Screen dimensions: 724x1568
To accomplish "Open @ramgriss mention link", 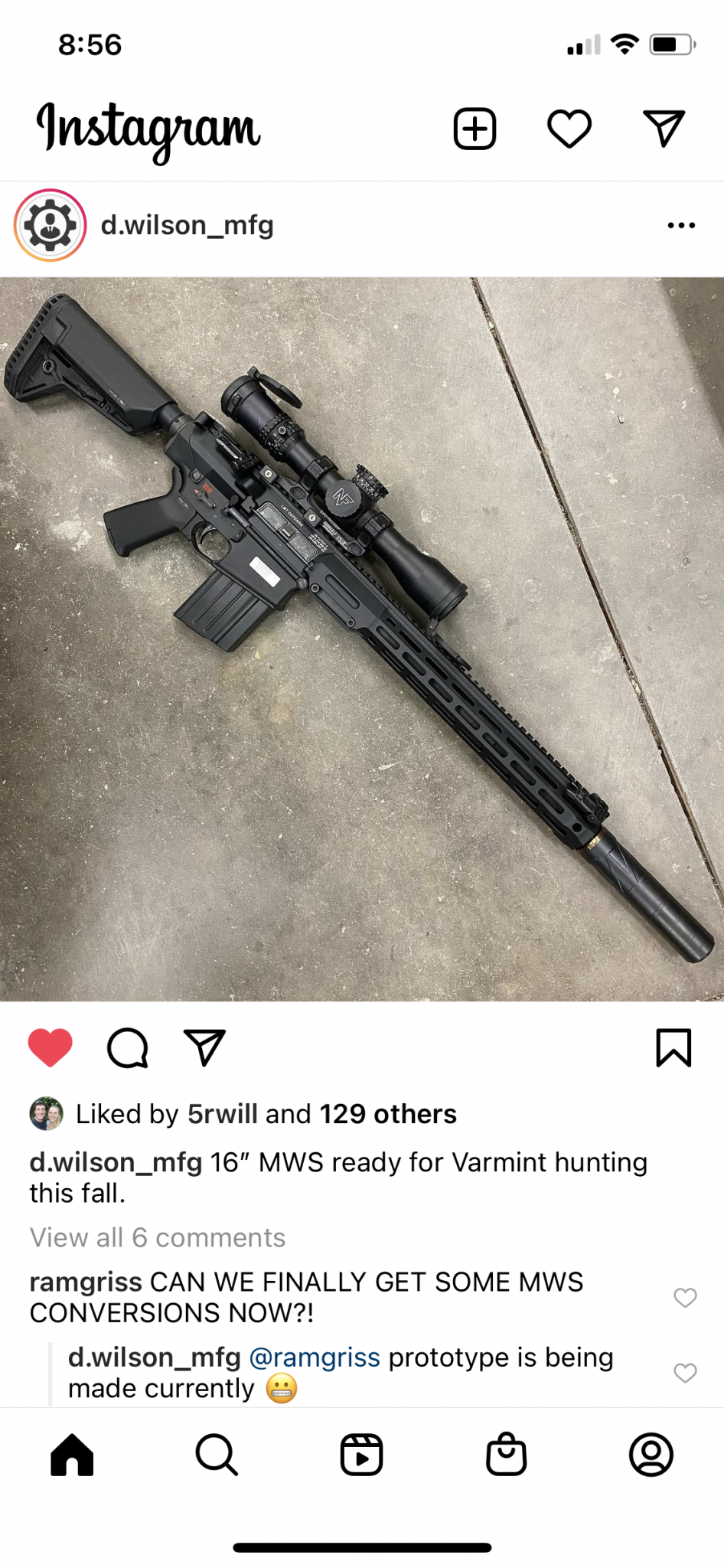I will (315, 1357).
